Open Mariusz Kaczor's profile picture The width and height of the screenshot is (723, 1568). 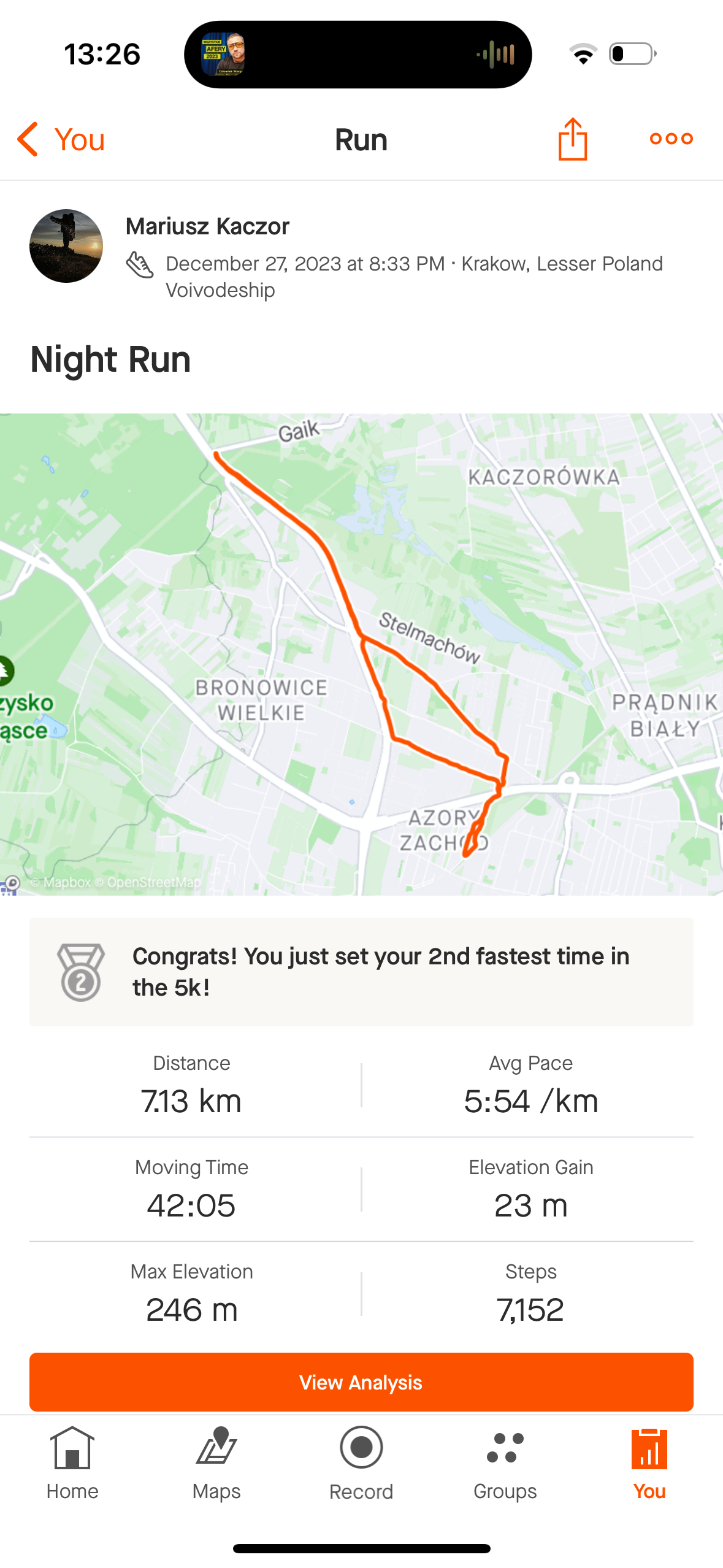(x=66, y=246)
